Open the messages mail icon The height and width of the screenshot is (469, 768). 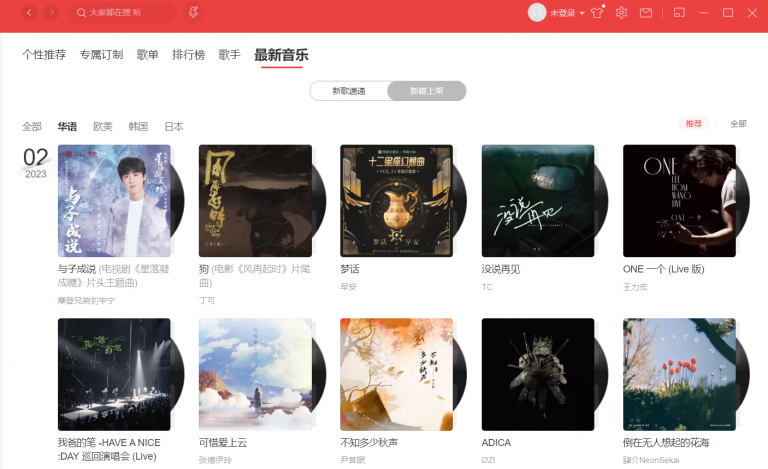646,13
